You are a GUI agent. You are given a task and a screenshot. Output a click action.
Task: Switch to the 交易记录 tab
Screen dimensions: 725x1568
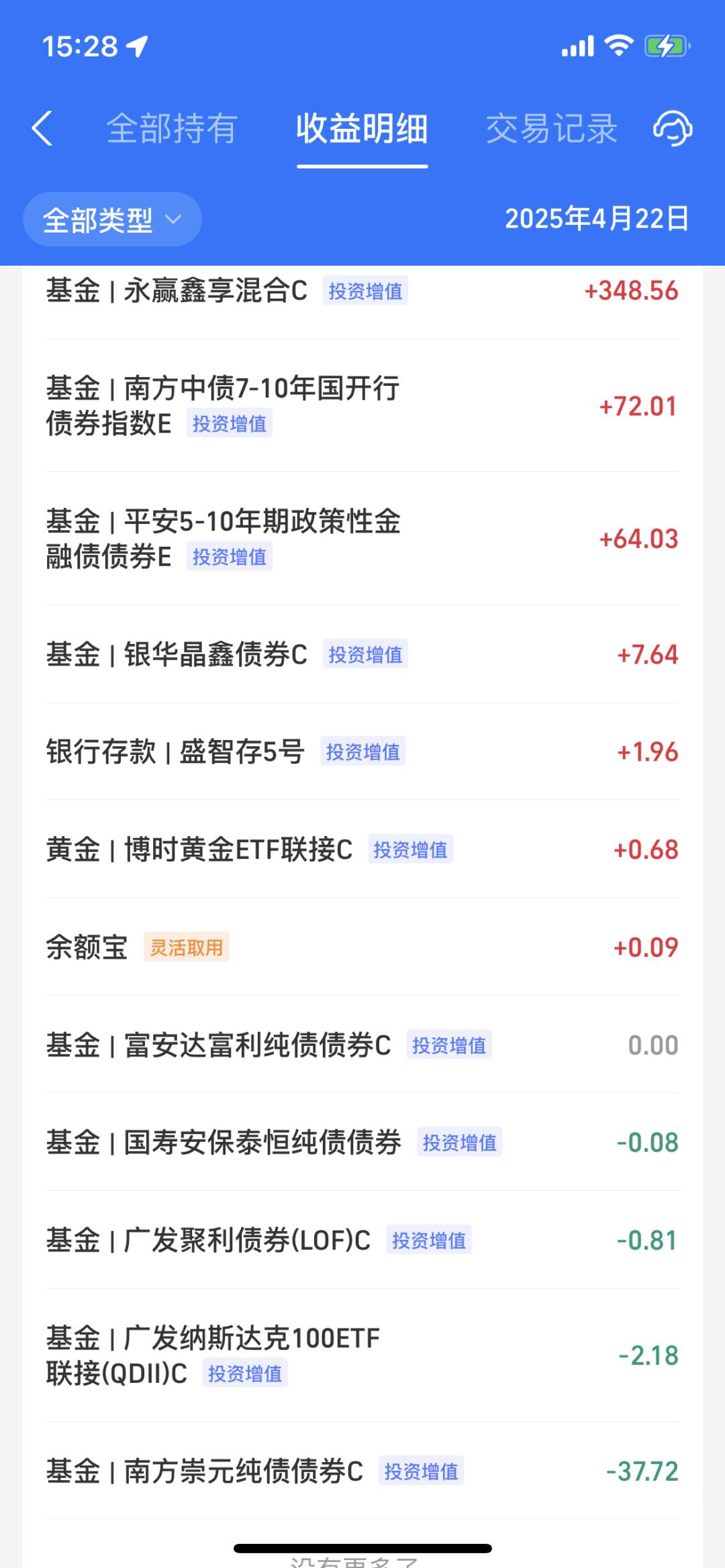point(552,128)
